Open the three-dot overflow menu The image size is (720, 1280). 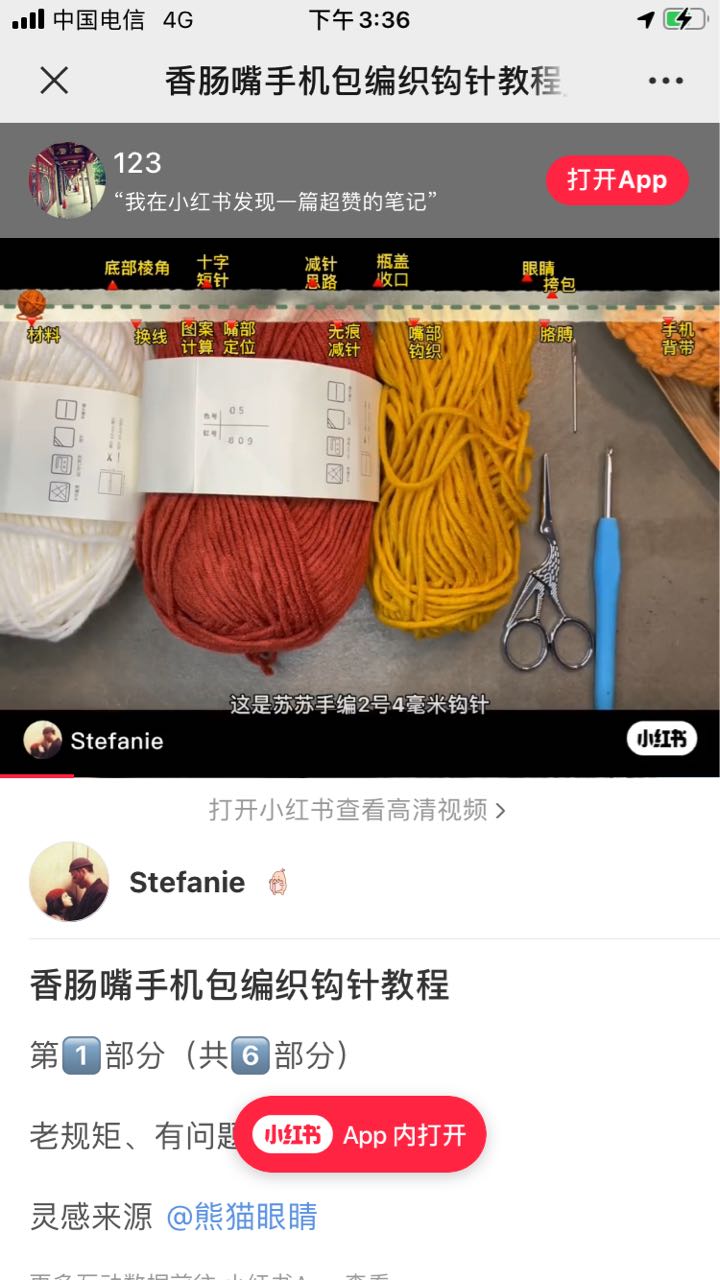pos(665,81)
